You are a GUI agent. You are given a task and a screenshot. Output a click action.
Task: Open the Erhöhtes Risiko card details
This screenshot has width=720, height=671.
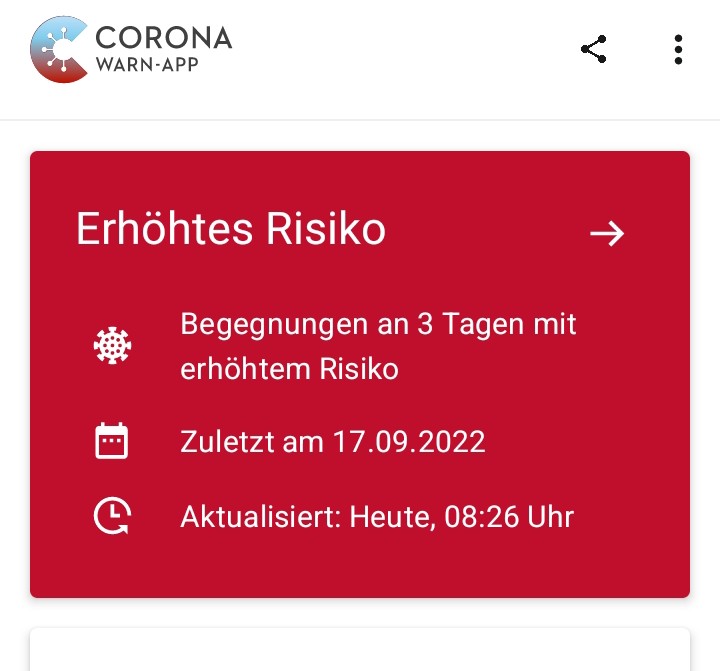[606, 234]
